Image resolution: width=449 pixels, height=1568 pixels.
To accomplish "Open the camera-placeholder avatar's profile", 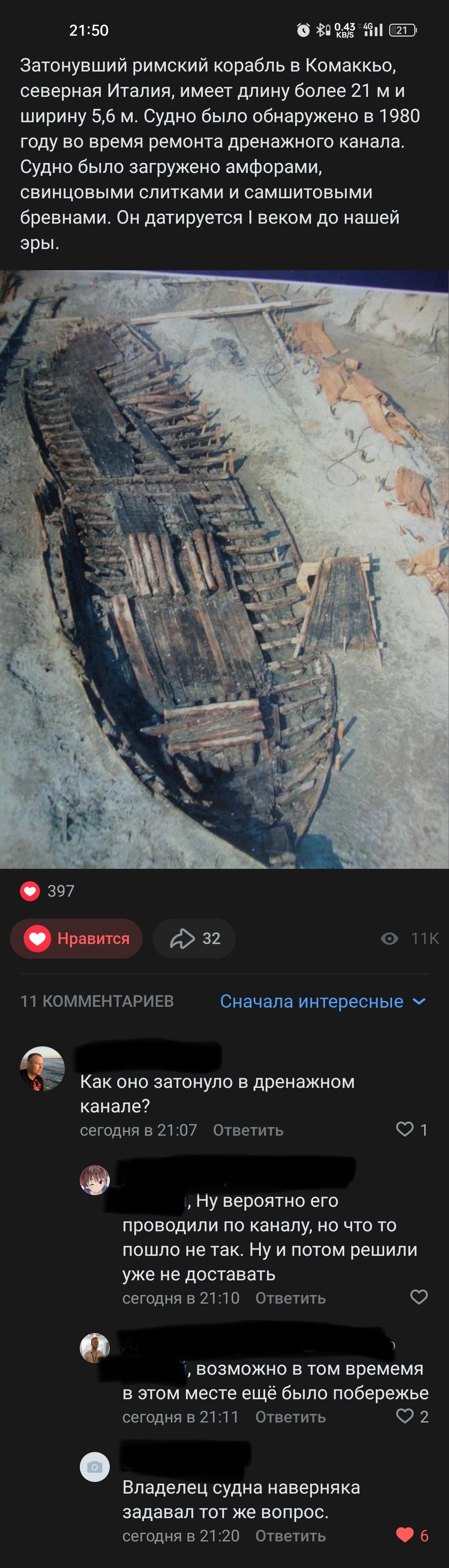I will [x=95, y=1467].
